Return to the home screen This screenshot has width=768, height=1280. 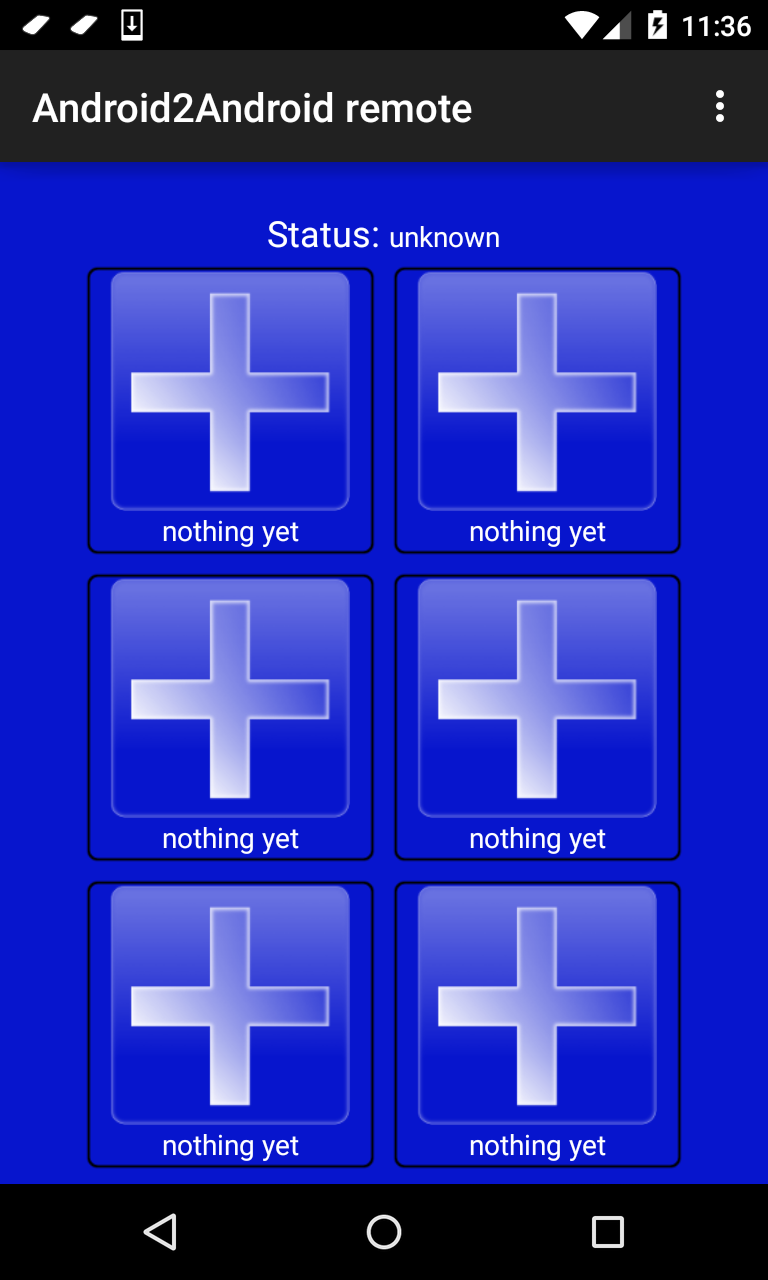384,1232
